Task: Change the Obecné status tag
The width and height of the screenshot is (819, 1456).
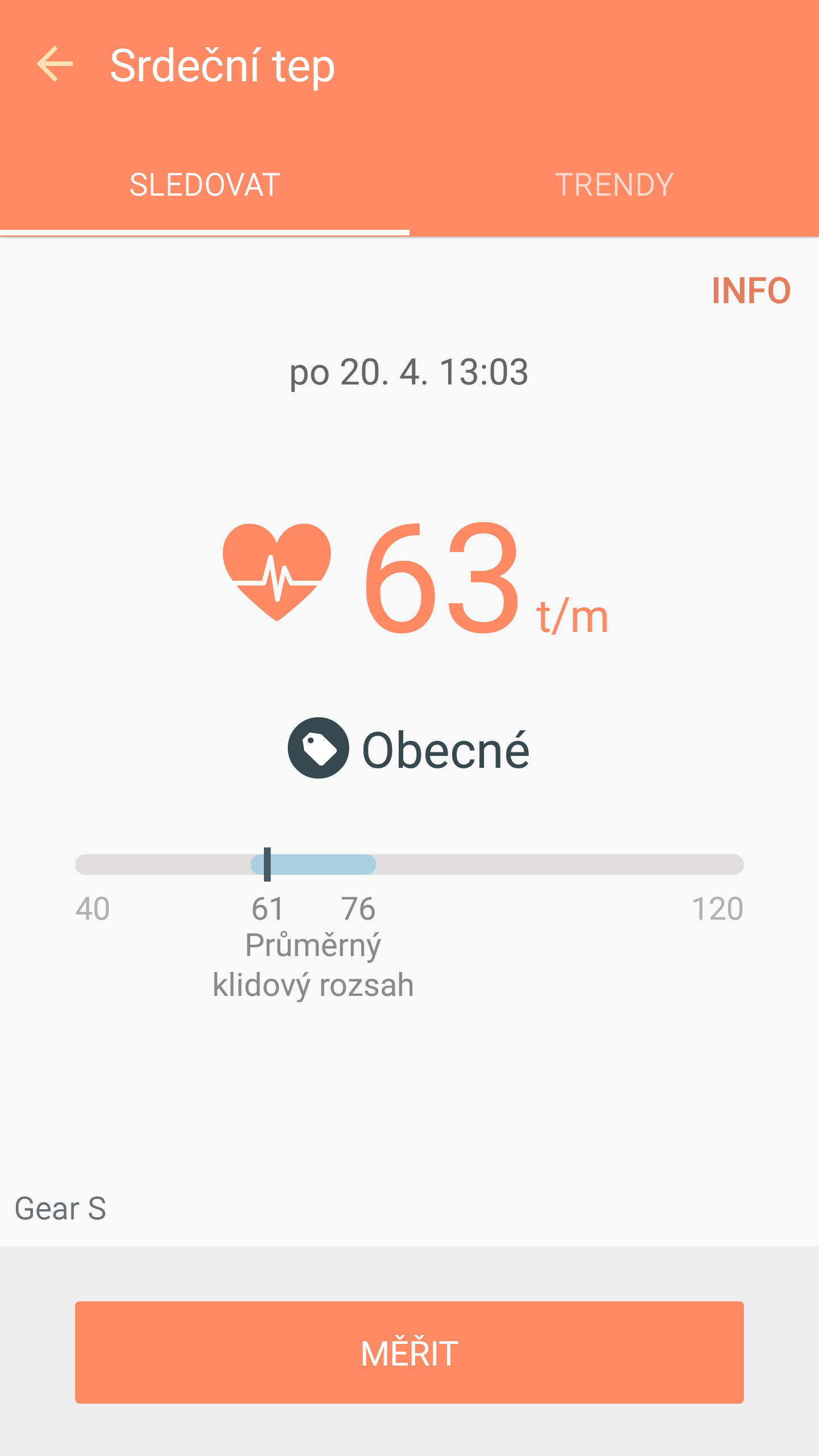Action: coord(409,748)
